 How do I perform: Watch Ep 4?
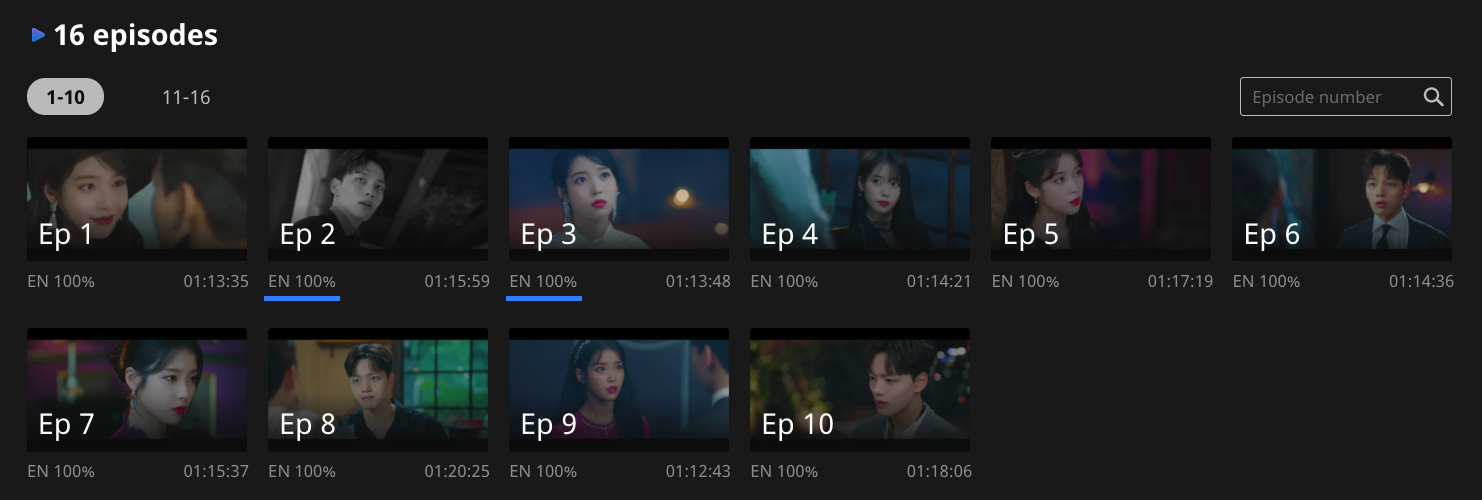[x=860, y=198]
